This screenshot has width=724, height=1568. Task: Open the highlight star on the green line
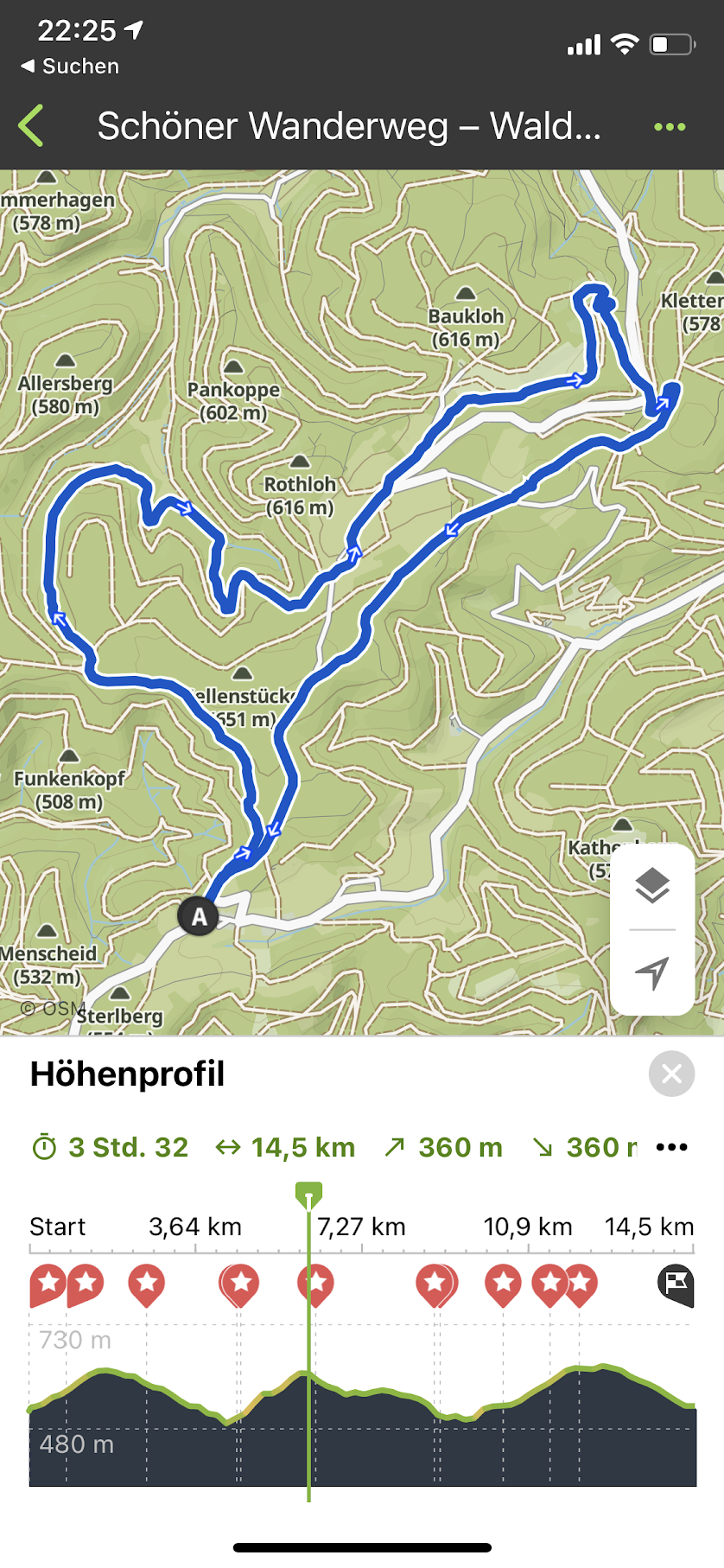pyautogui.click(x=316, y=1284)
